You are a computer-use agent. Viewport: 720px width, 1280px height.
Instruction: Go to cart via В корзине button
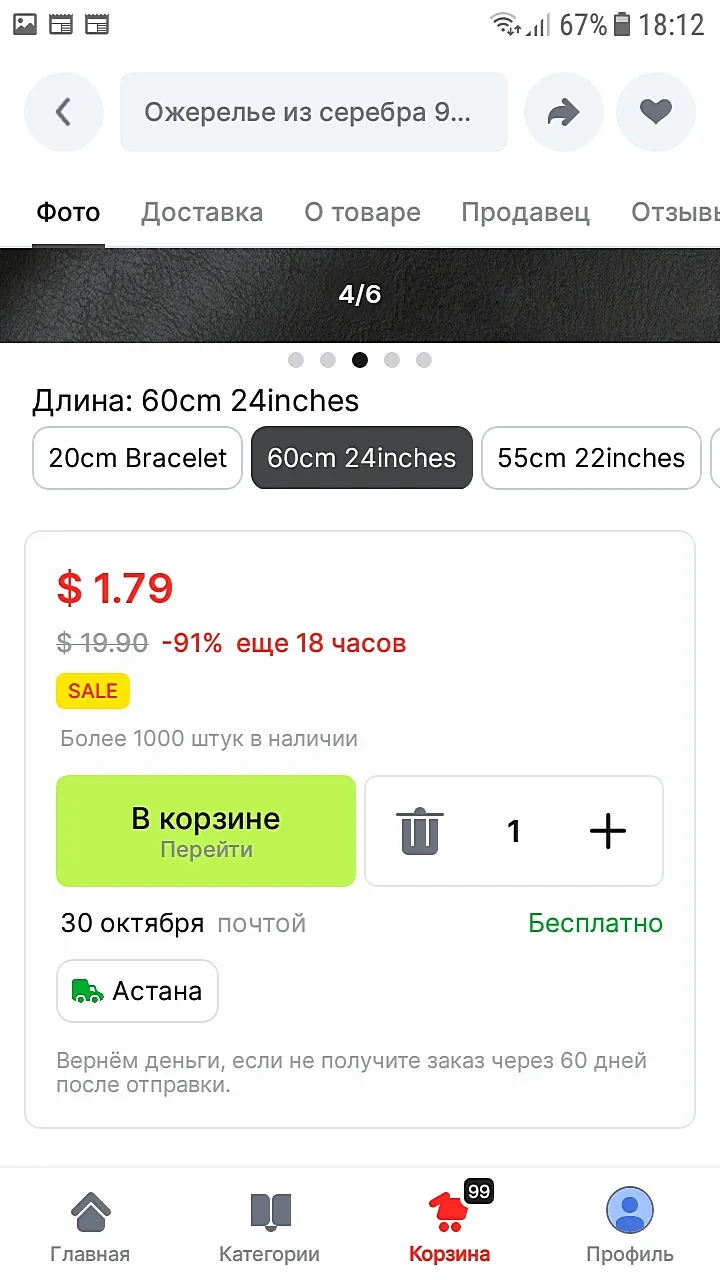[x=206, y=831]
